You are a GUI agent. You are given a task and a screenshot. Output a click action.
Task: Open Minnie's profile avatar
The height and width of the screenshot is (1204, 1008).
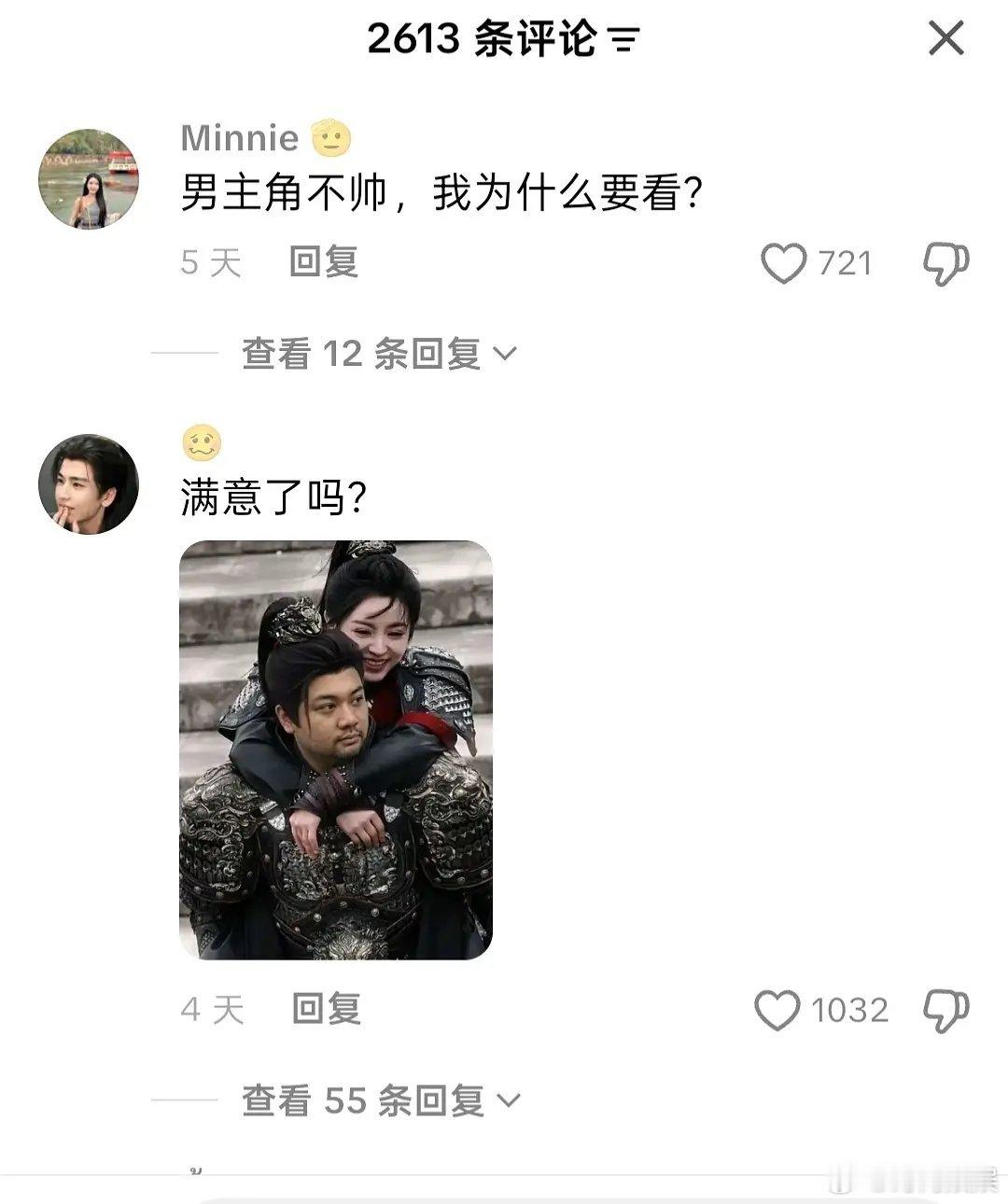pos(89,179)
